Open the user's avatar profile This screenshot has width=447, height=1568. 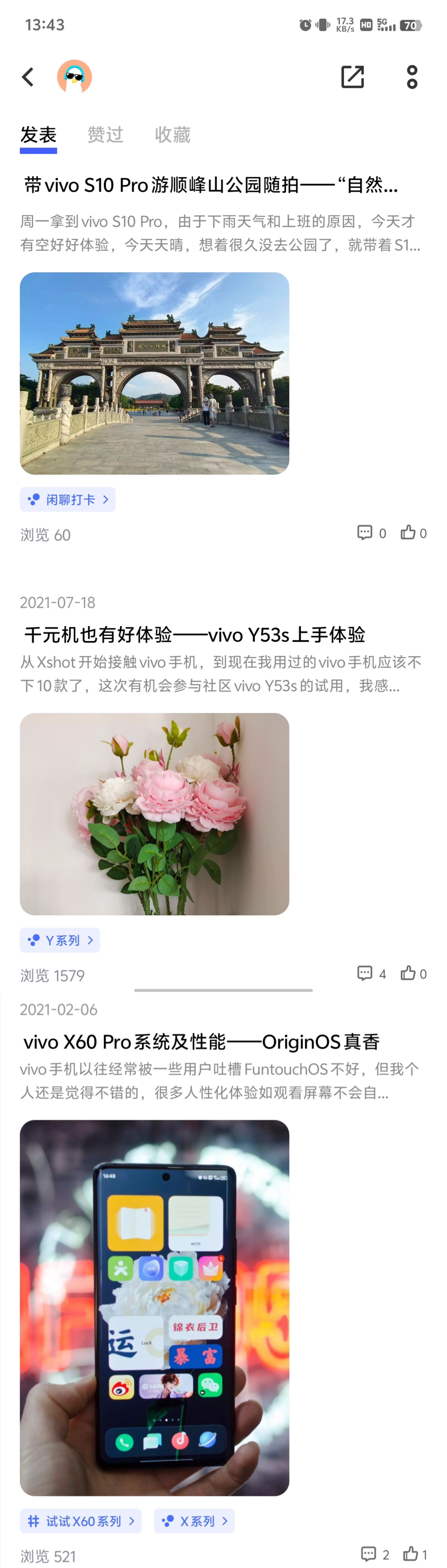[74, 77]
